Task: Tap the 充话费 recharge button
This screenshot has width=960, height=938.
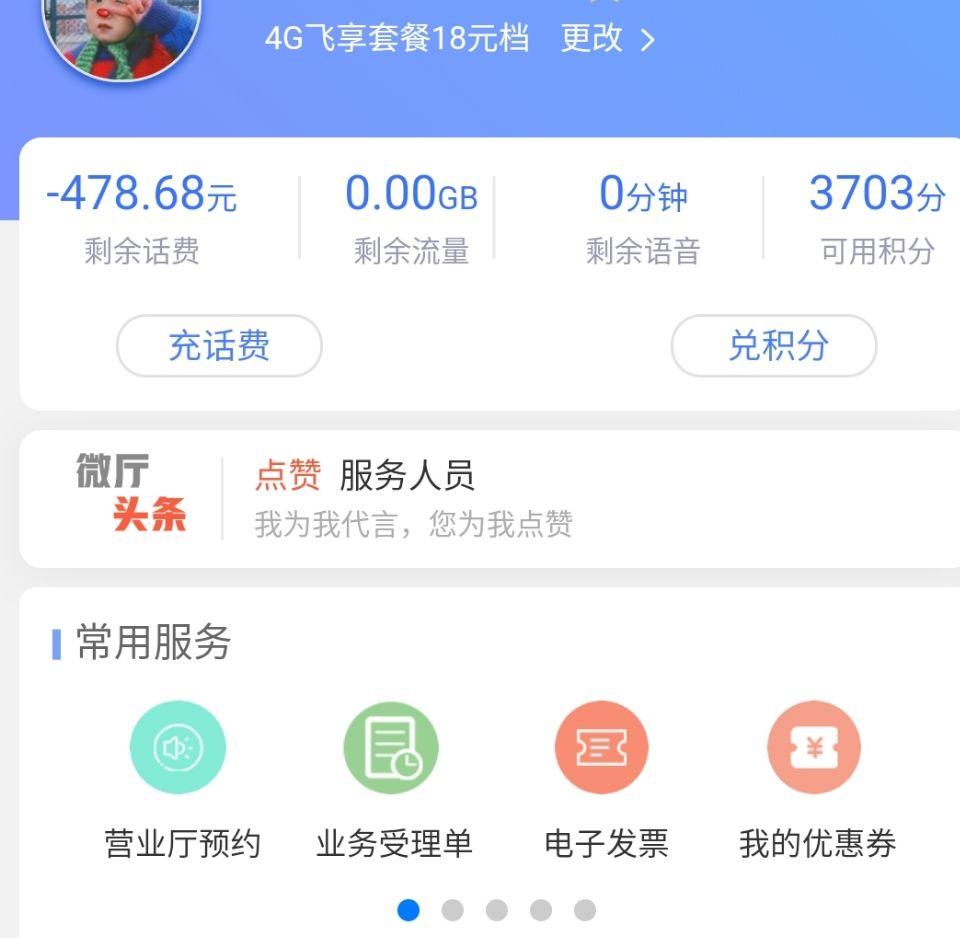Action: click(x=219, y=346)
